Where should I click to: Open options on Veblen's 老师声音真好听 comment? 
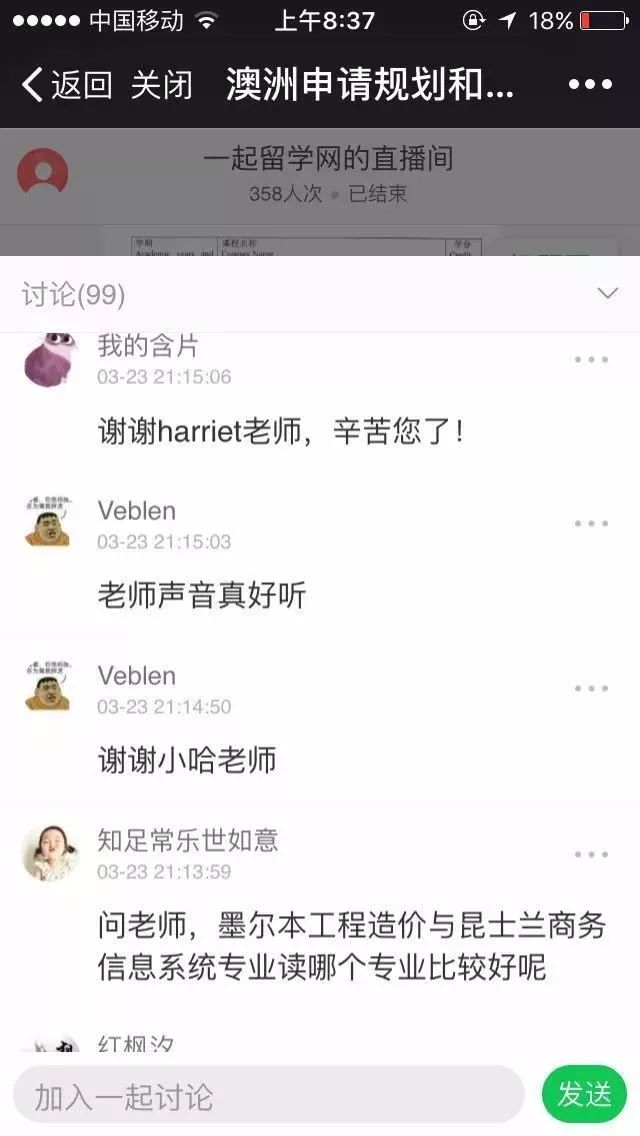point(591,523)
